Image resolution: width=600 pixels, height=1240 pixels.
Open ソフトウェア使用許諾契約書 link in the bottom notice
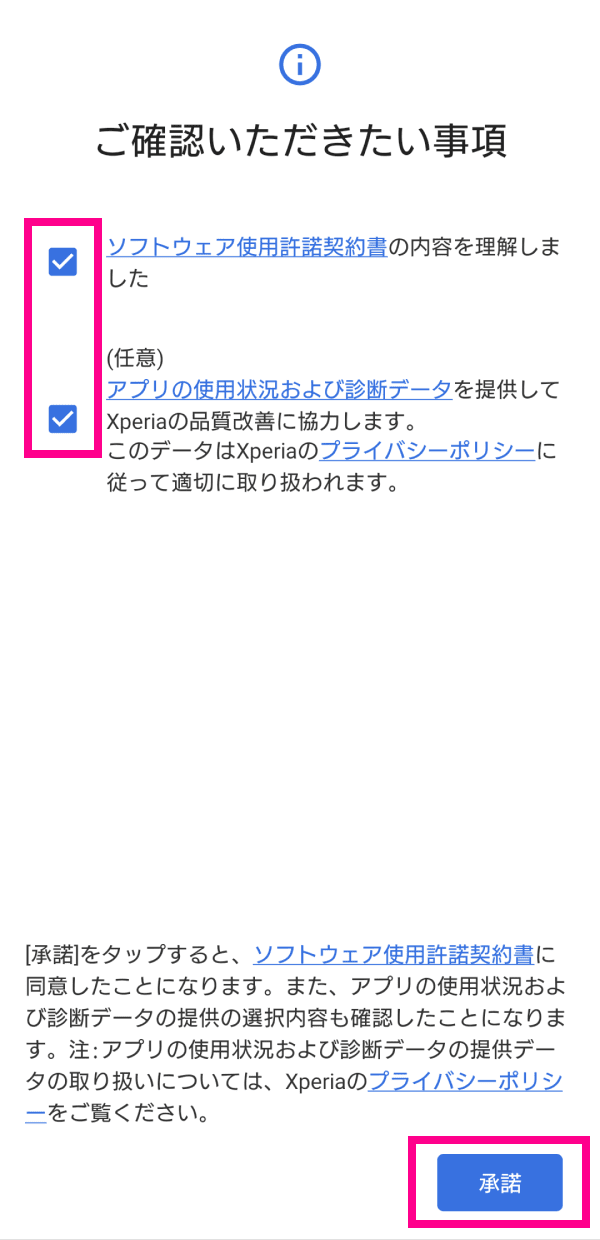(392, 953)
